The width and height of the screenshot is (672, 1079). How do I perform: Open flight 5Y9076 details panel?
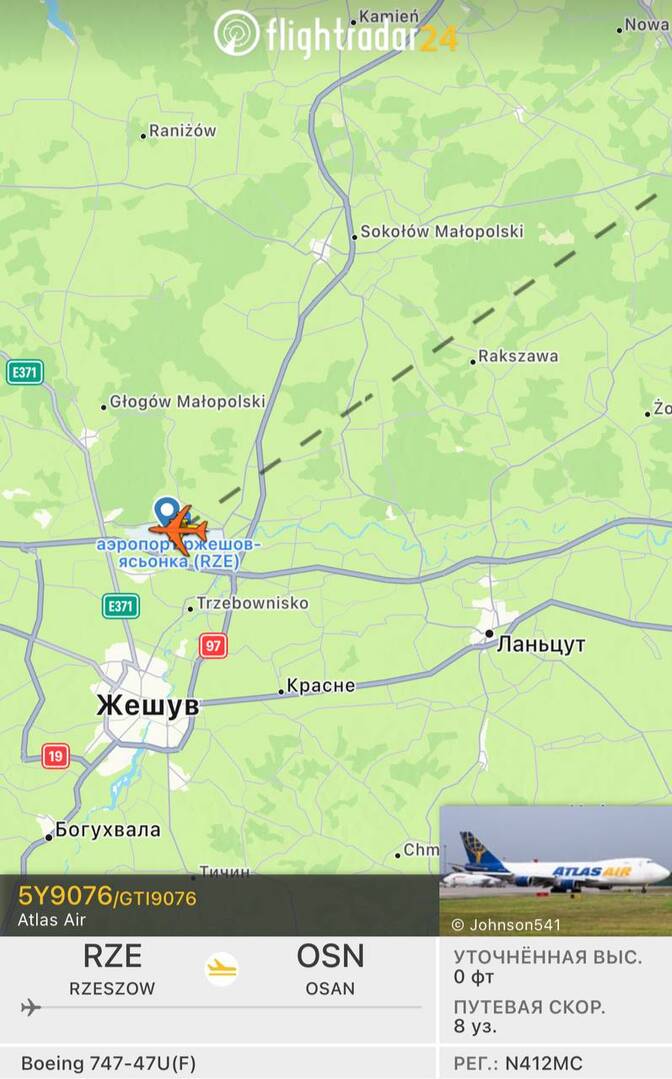(x=219, y=906)
